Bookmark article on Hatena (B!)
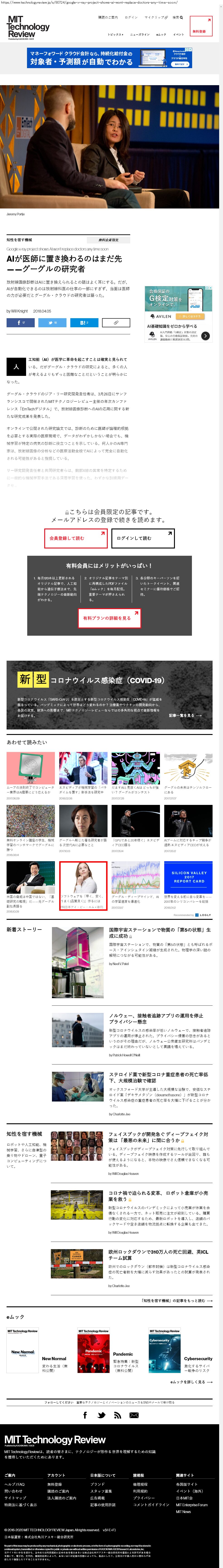 tap(84, 323)
